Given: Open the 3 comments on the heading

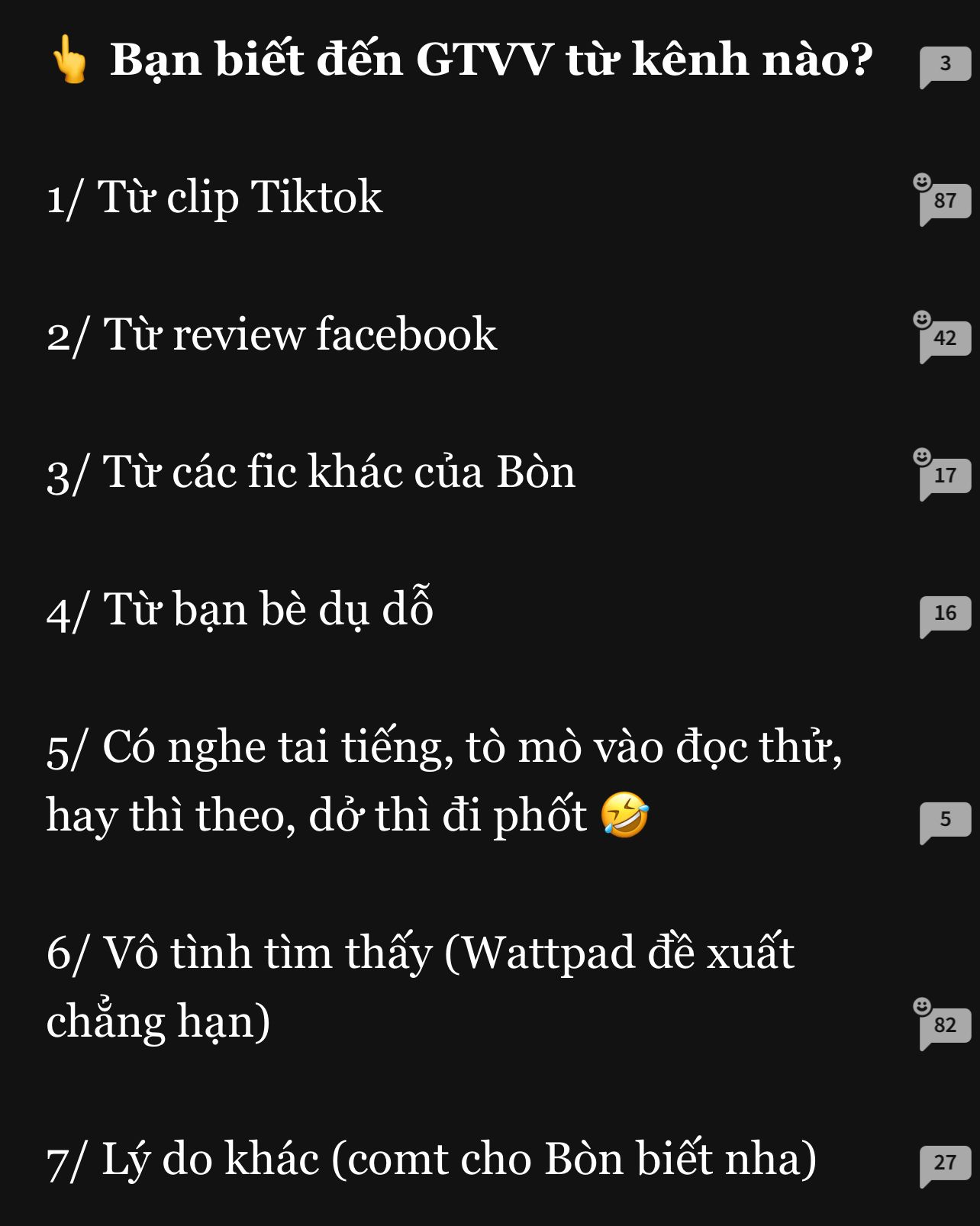Looking at the screenshot, I should pos(945,64).
